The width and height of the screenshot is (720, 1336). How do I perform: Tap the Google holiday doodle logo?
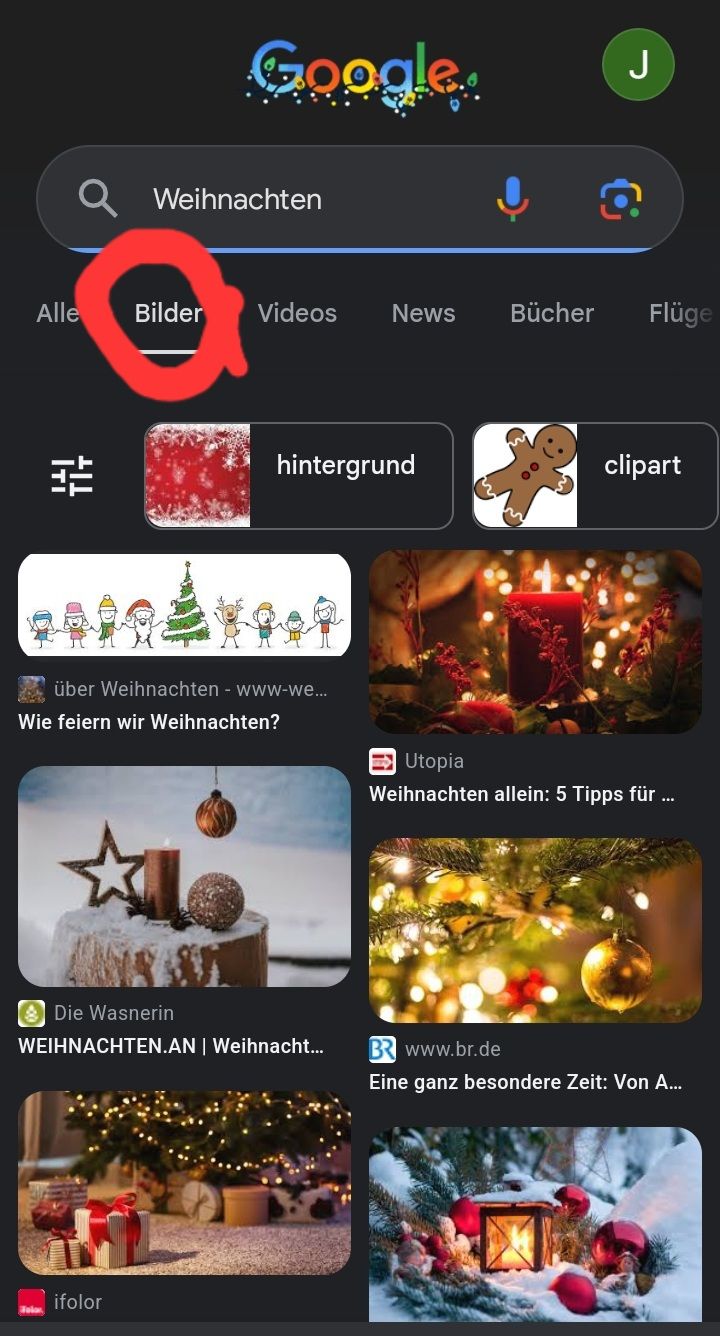coord(362,75)
